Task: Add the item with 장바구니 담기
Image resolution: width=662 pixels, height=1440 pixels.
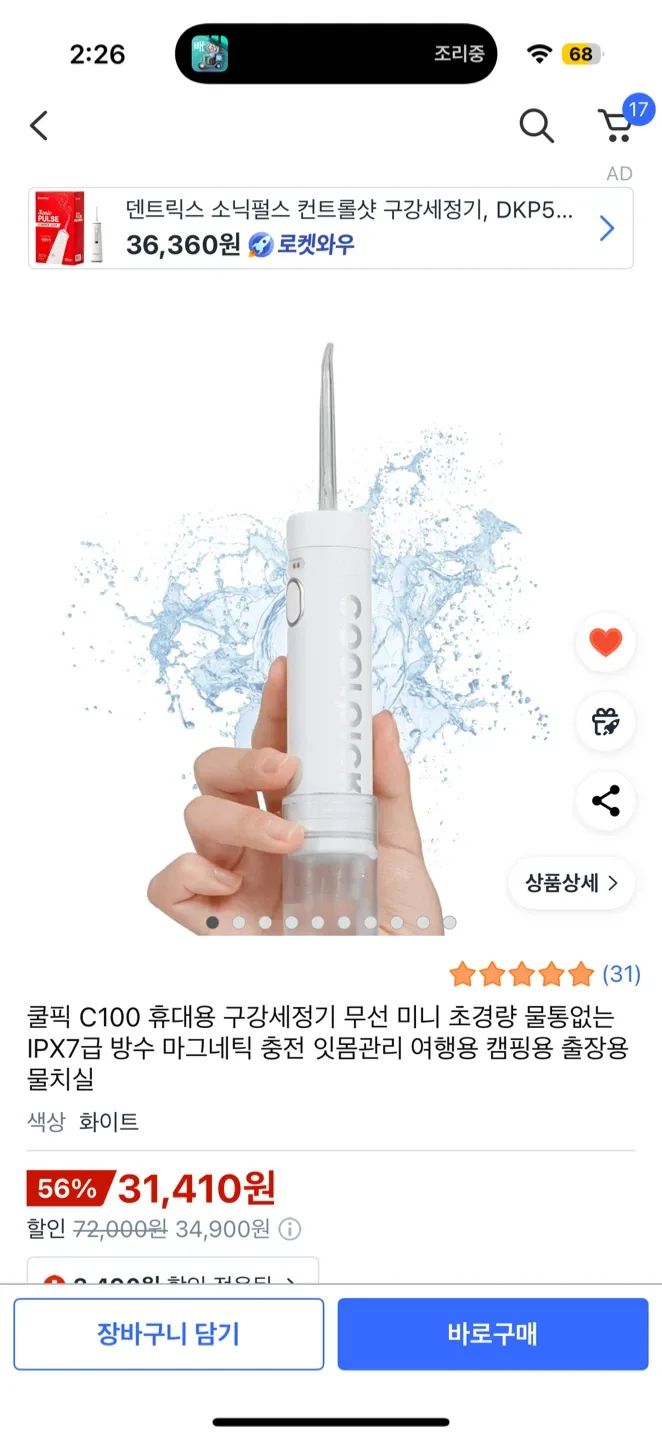Action: tap(169, 1334)
